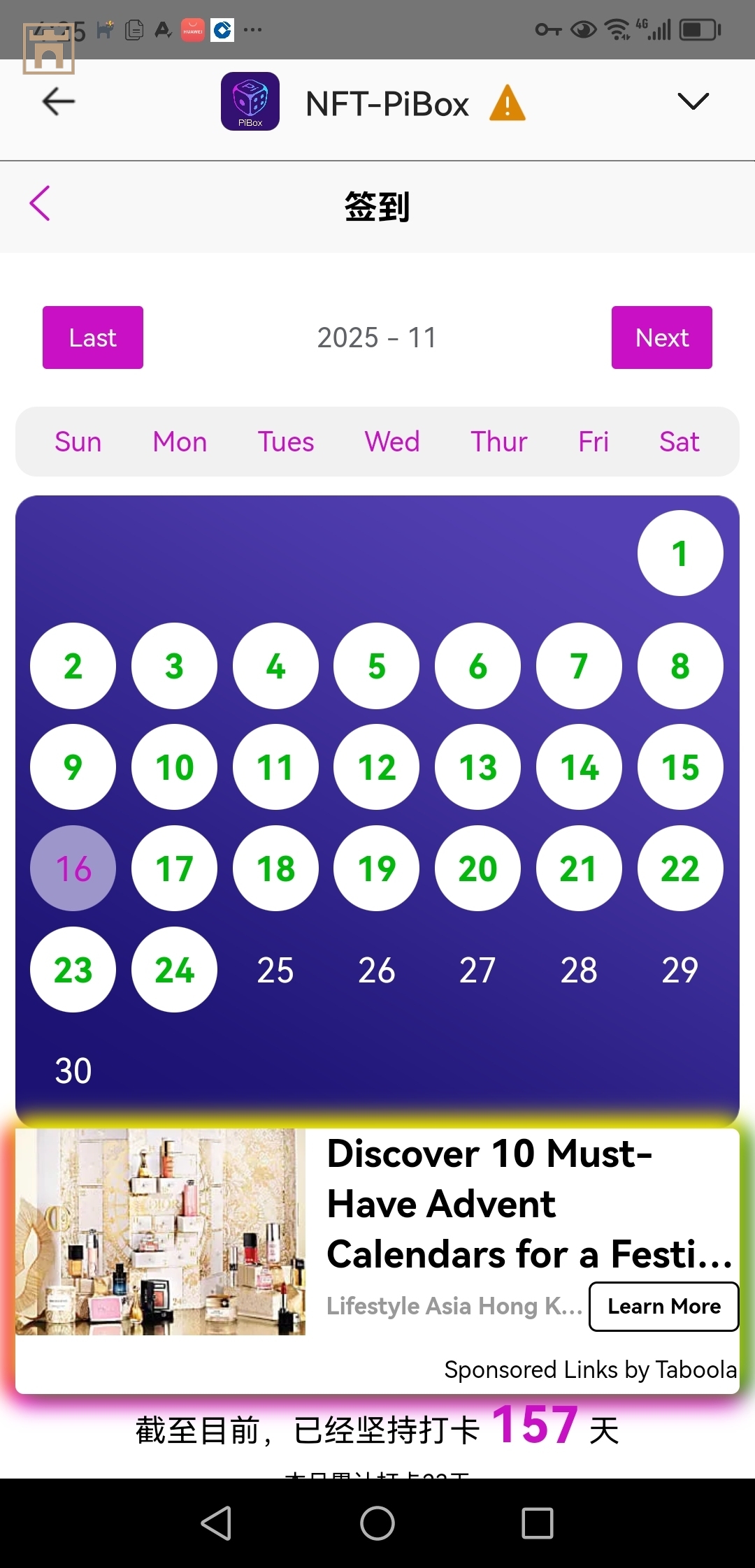Tap the purple back chevron beside 签到
This screenshot has height=1568, width=755.
pyautogui.click(x=41, y=203)
